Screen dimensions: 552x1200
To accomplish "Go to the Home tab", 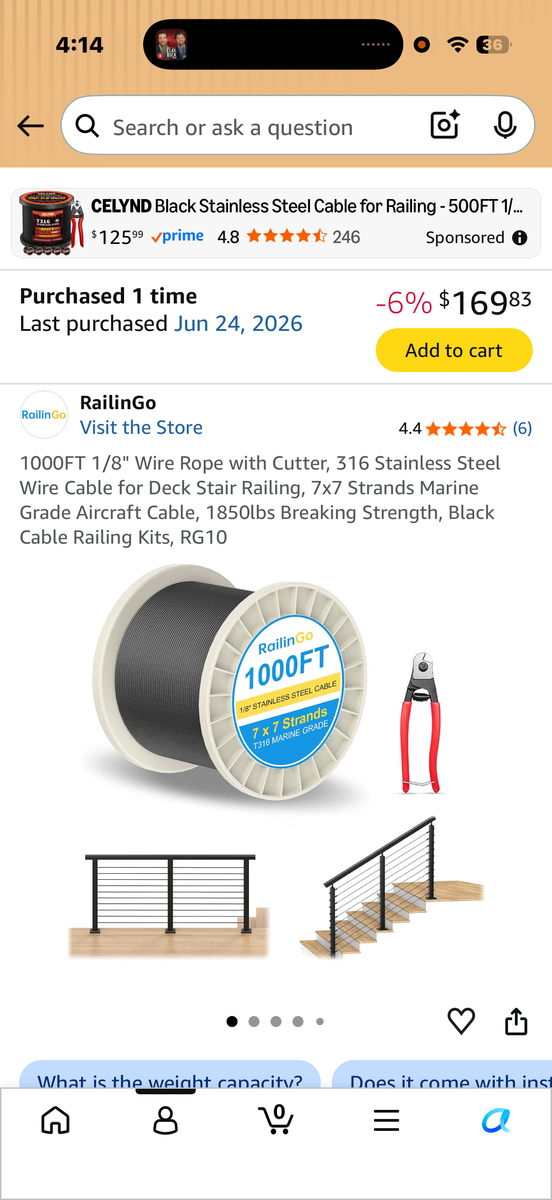I will pyautogui.click(x=56, y=1120).
